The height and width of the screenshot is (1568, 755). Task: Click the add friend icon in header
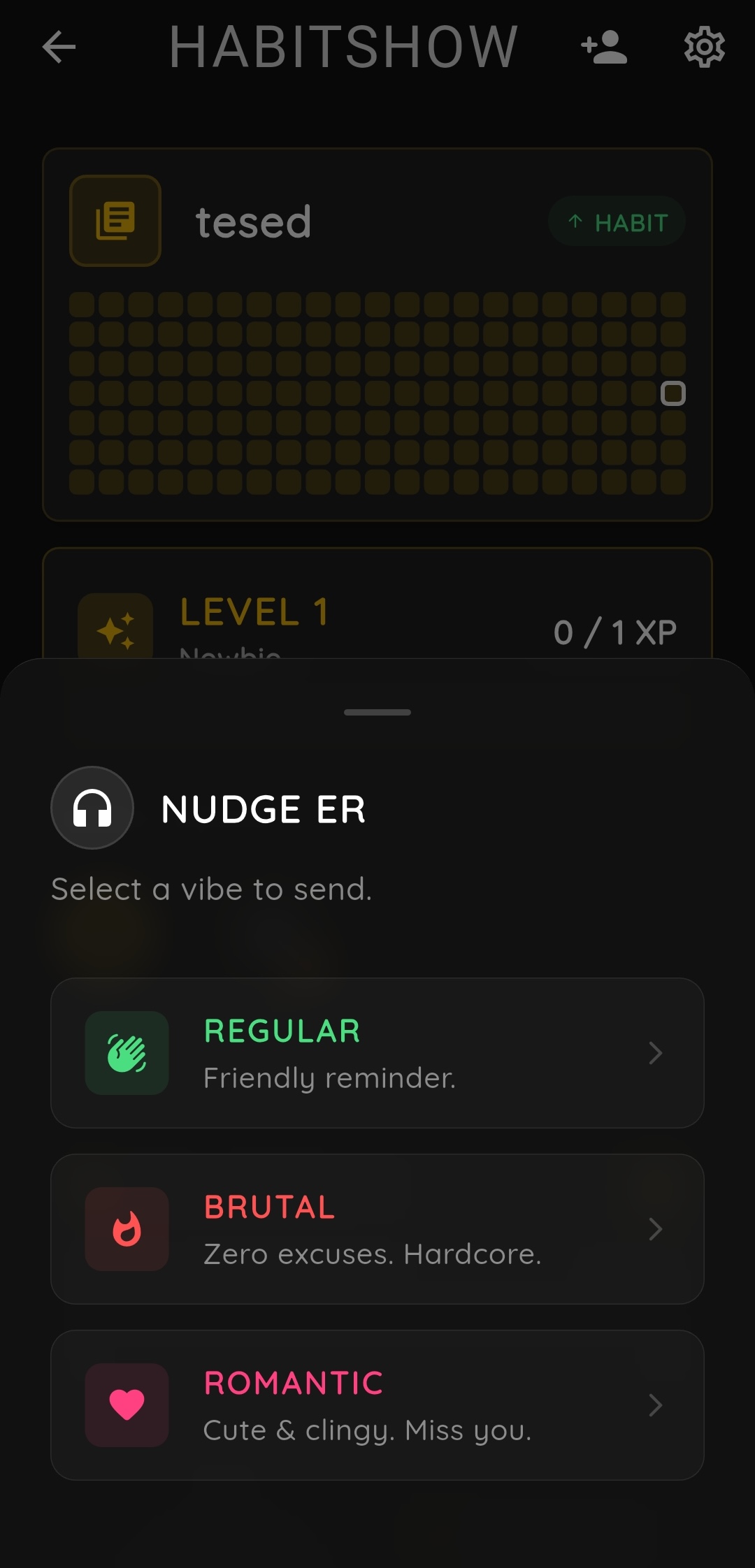point(603,48)
